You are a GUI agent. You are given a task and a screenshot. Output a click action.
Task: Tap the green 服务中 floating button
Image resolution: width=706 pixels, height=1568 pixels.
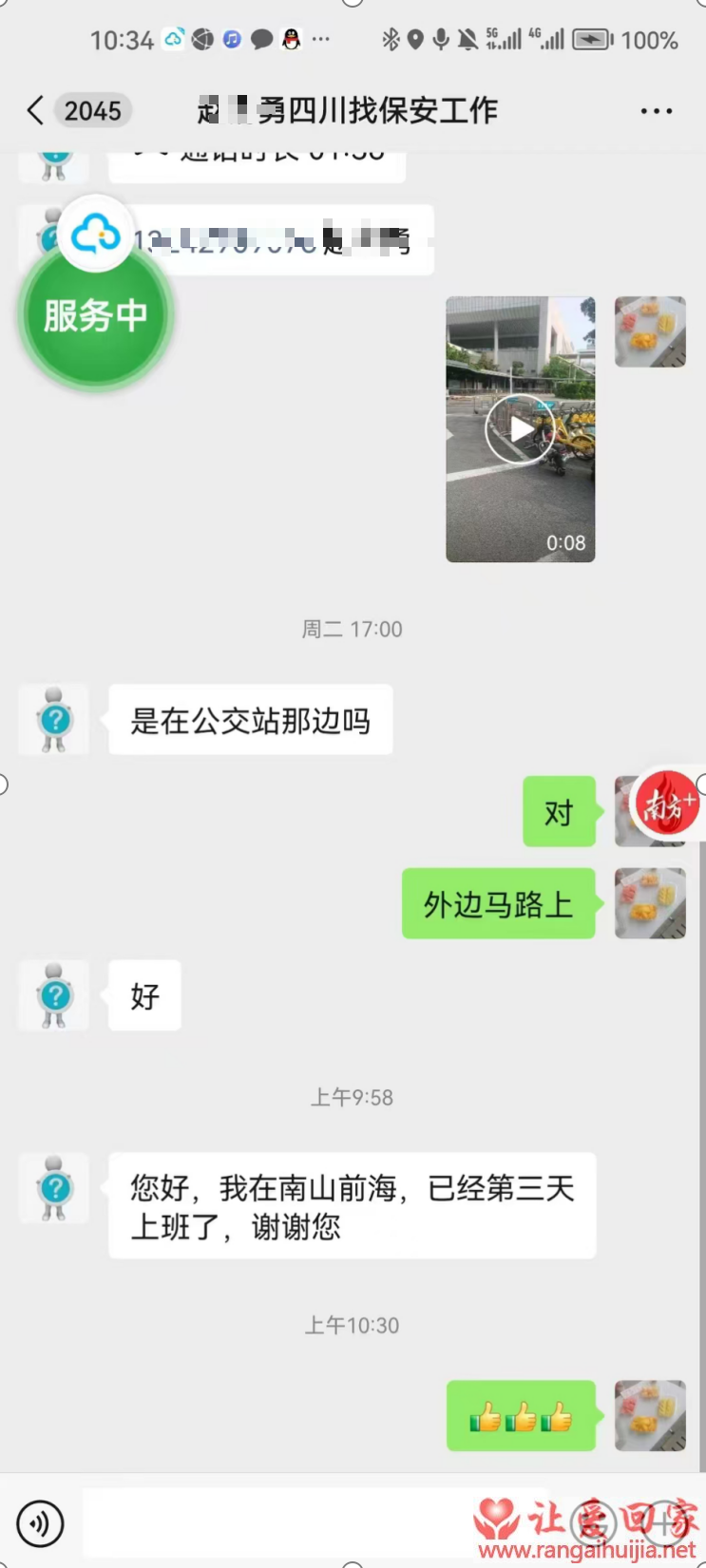click(95, 315)
